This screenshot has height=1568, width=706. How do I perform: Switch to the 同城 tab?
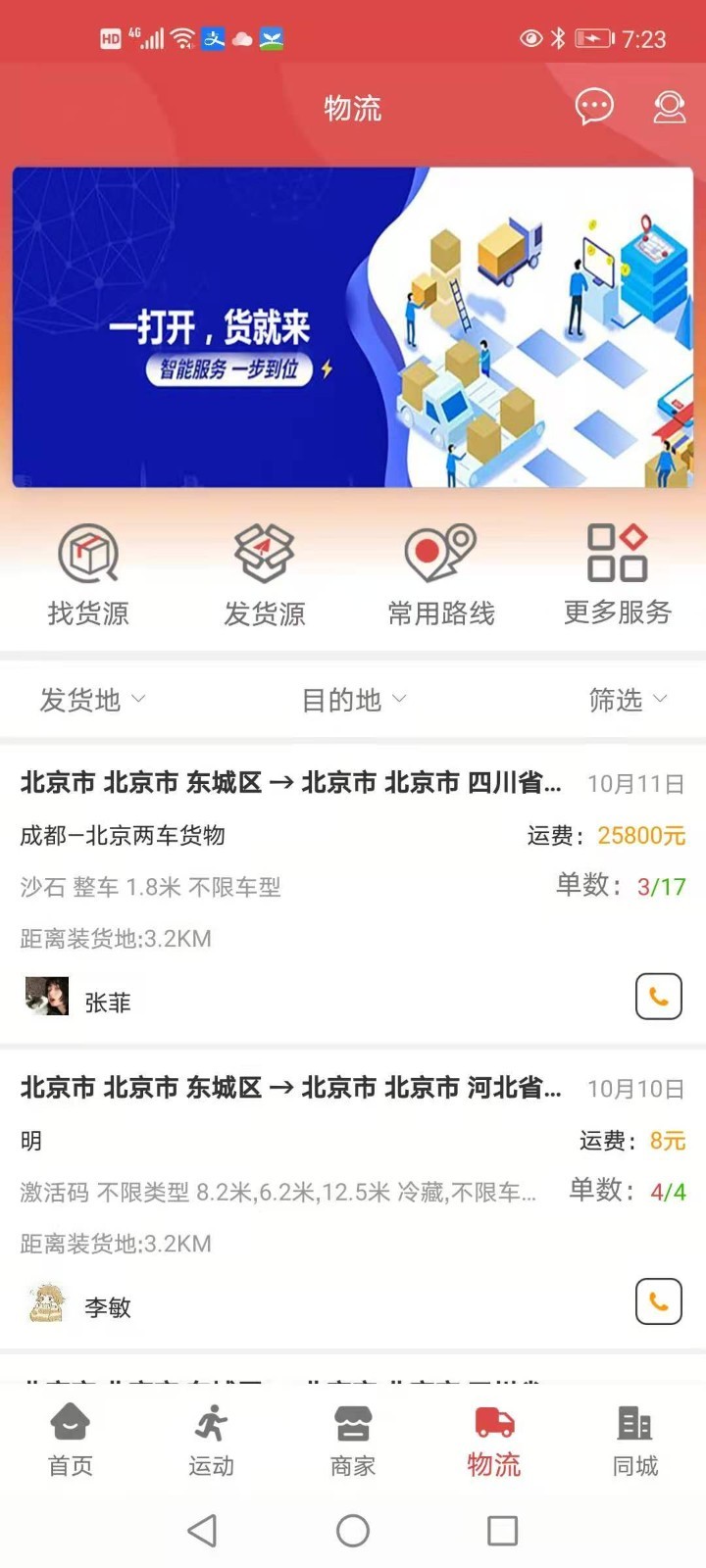[634, 1439]
